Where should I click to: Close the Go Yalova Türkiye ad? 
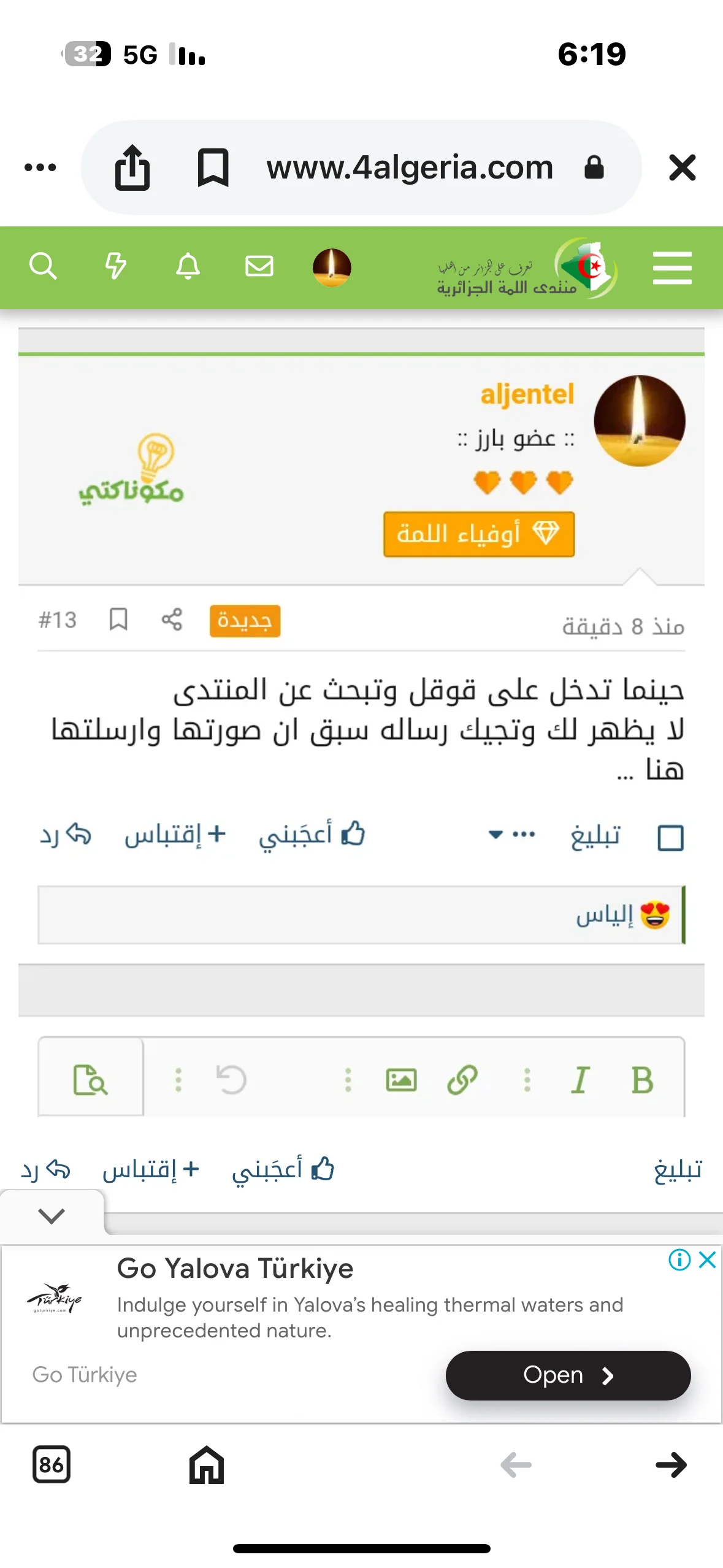[707, 1260]
